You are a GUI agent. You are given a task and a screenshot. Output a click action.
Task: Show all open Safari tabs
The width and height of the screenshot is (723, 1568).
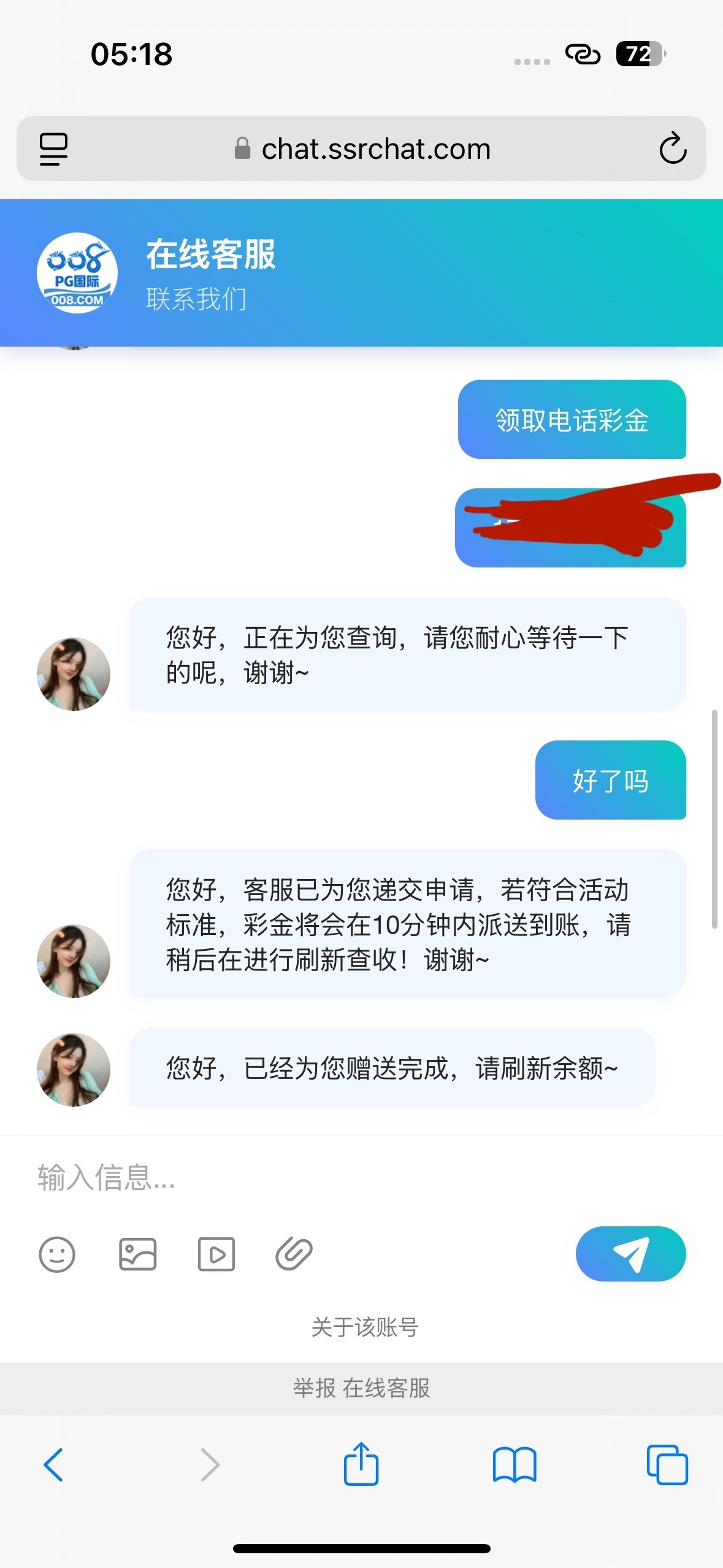pos(667,1465)
